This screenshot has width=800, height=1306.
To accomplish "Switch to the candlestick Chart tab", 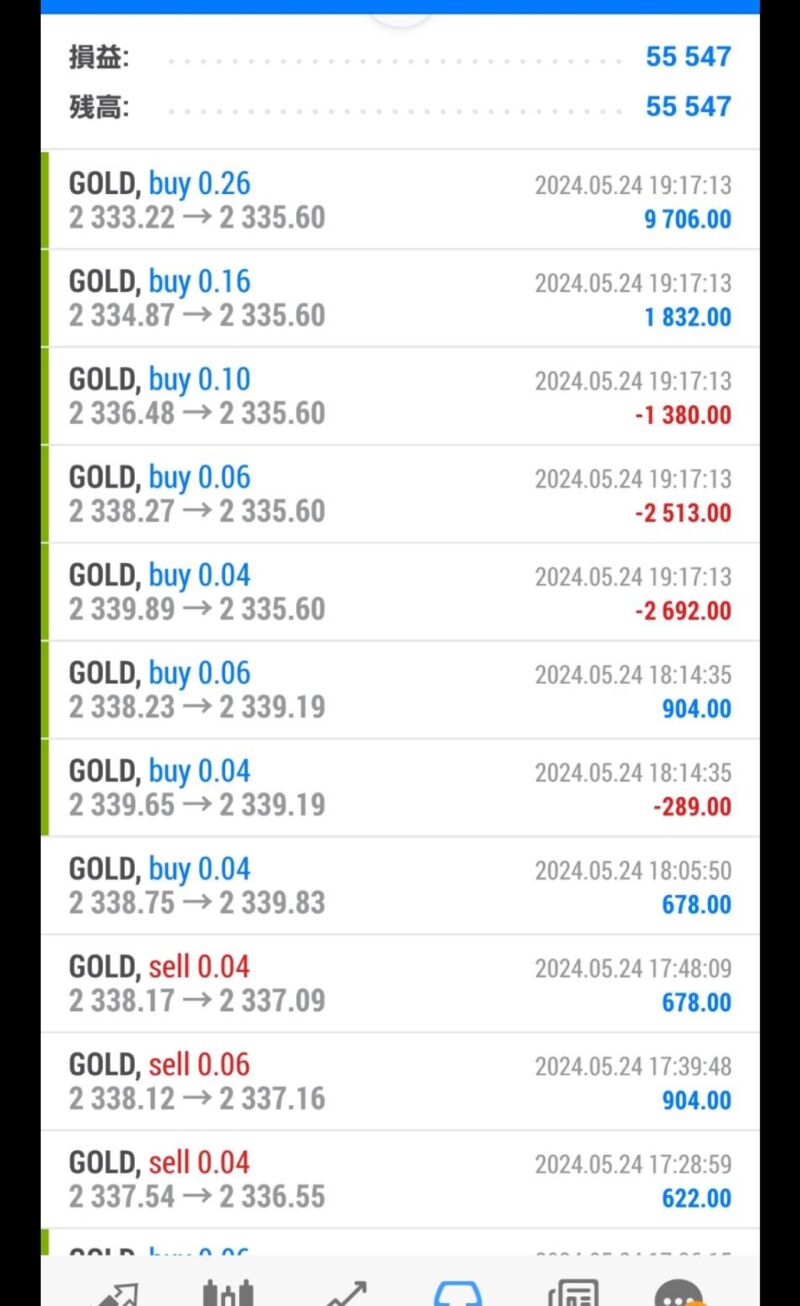I will tap(228, 1291).
